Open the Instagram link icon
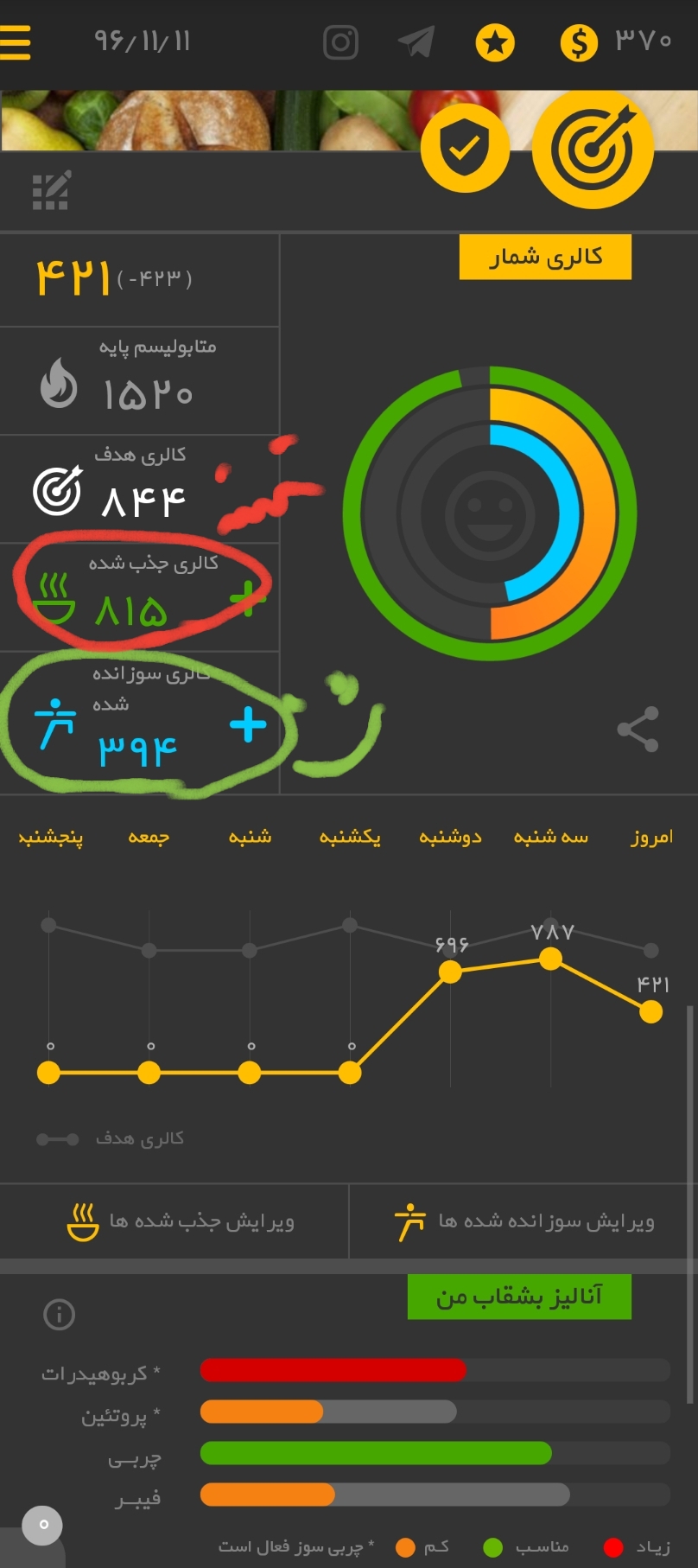Viewport: 698px width, 1568px height. point(340,41)
